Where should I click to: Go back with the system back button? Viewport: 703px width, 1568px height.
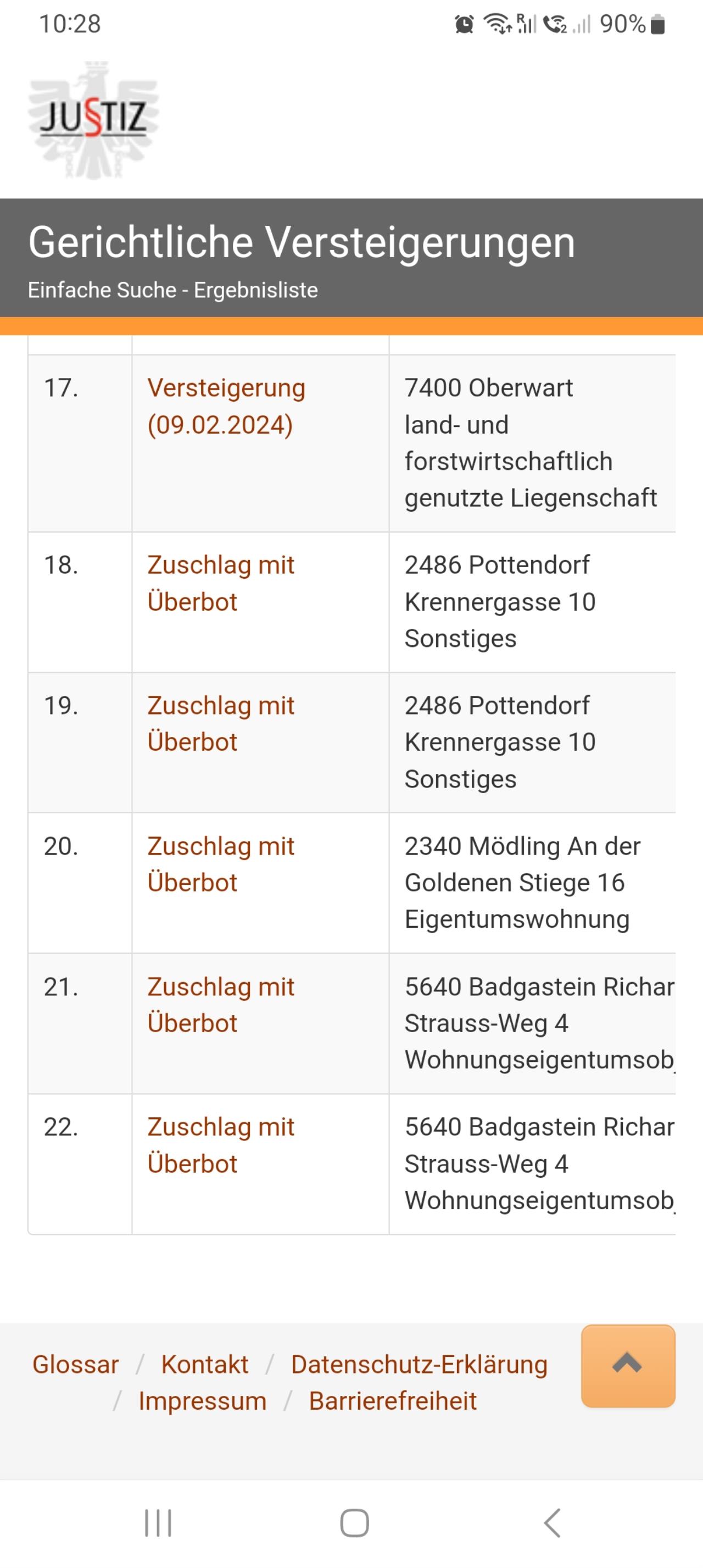pyautogui.click(x=551, y=1523)
